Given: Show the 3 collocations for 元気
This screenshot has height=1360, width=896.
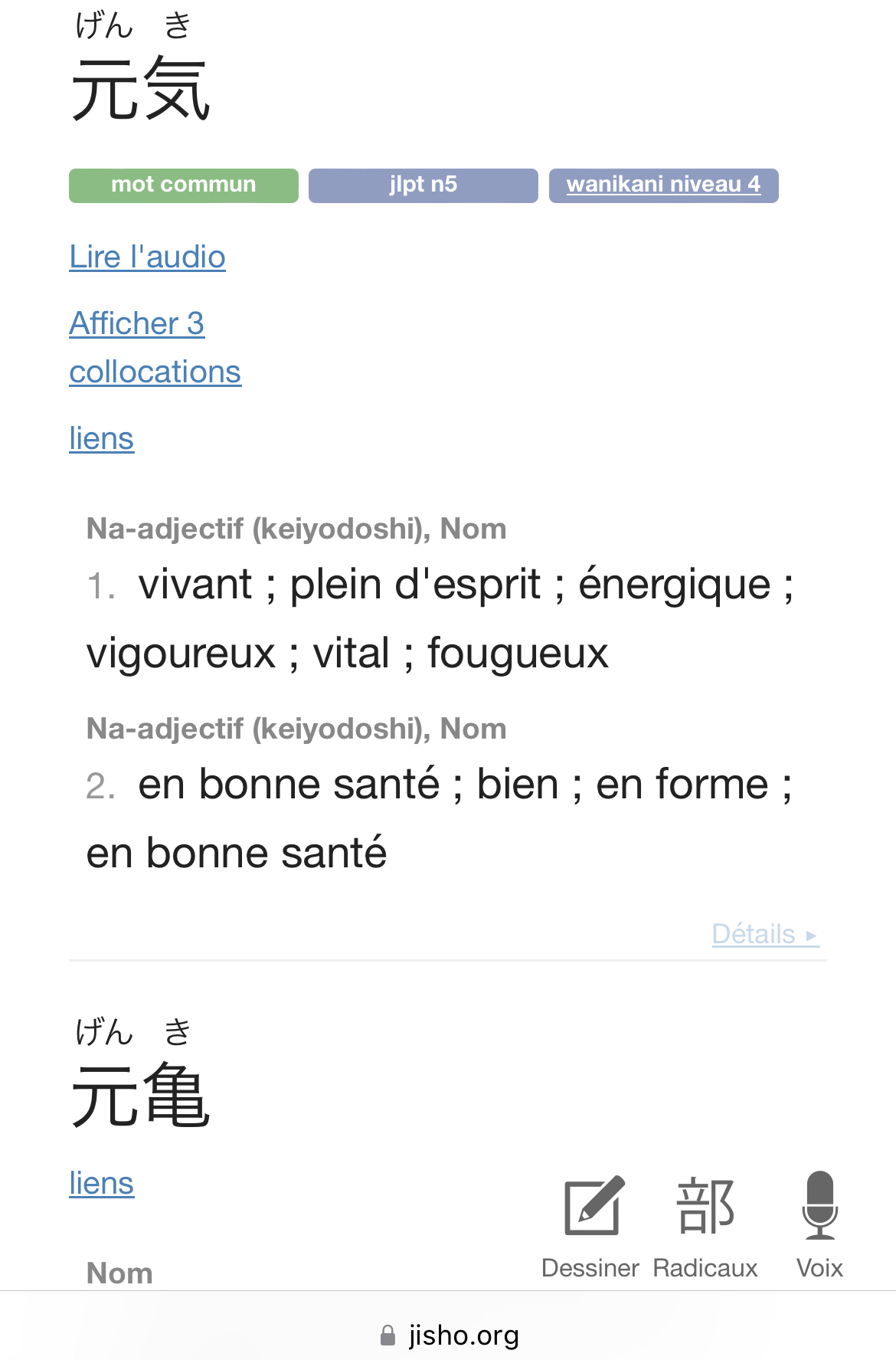Looking at the screenshot, I should 154,347.
